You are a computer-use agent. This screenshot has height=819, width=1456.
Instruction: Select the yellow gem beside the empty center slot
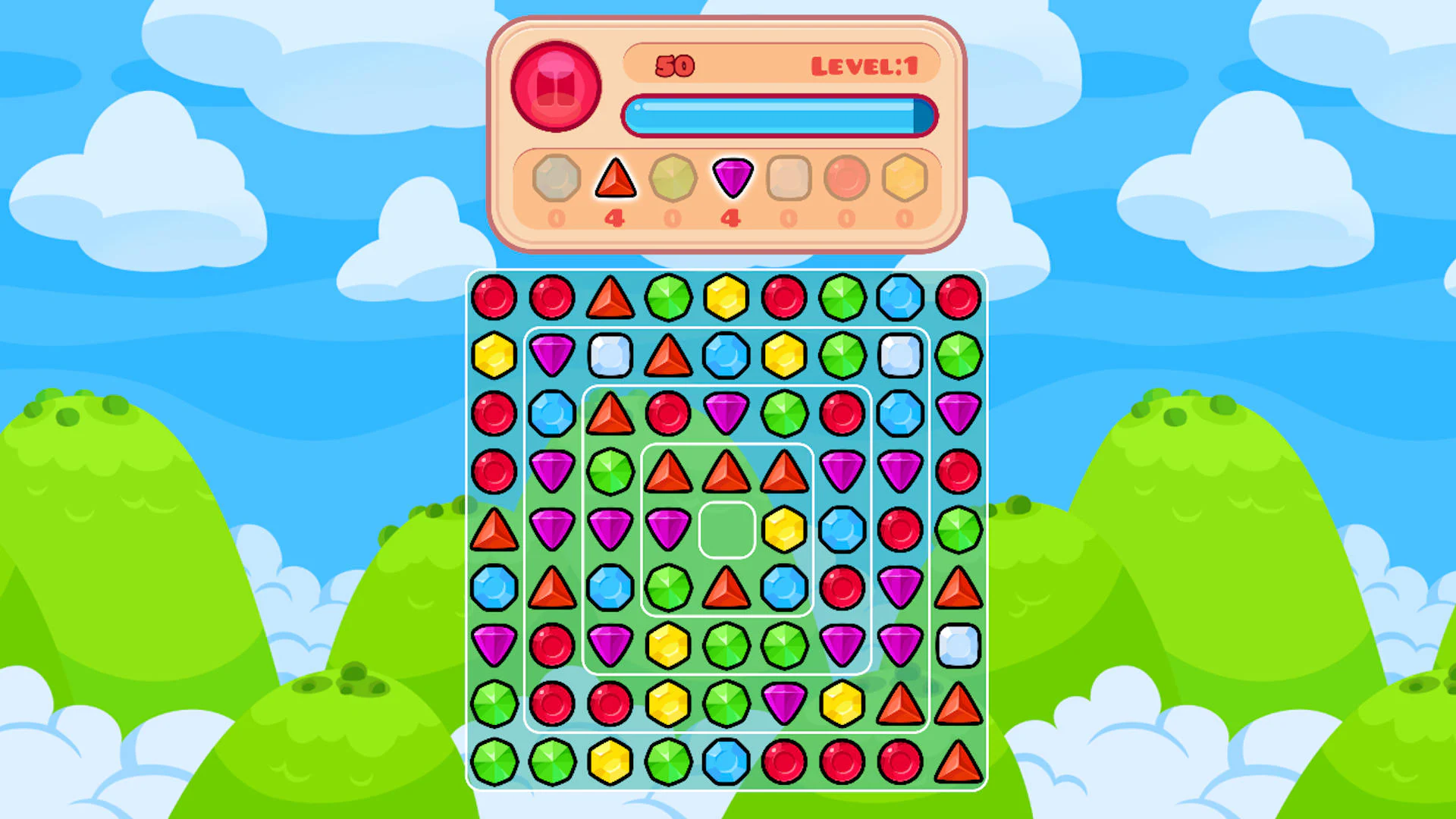(784, 529)
